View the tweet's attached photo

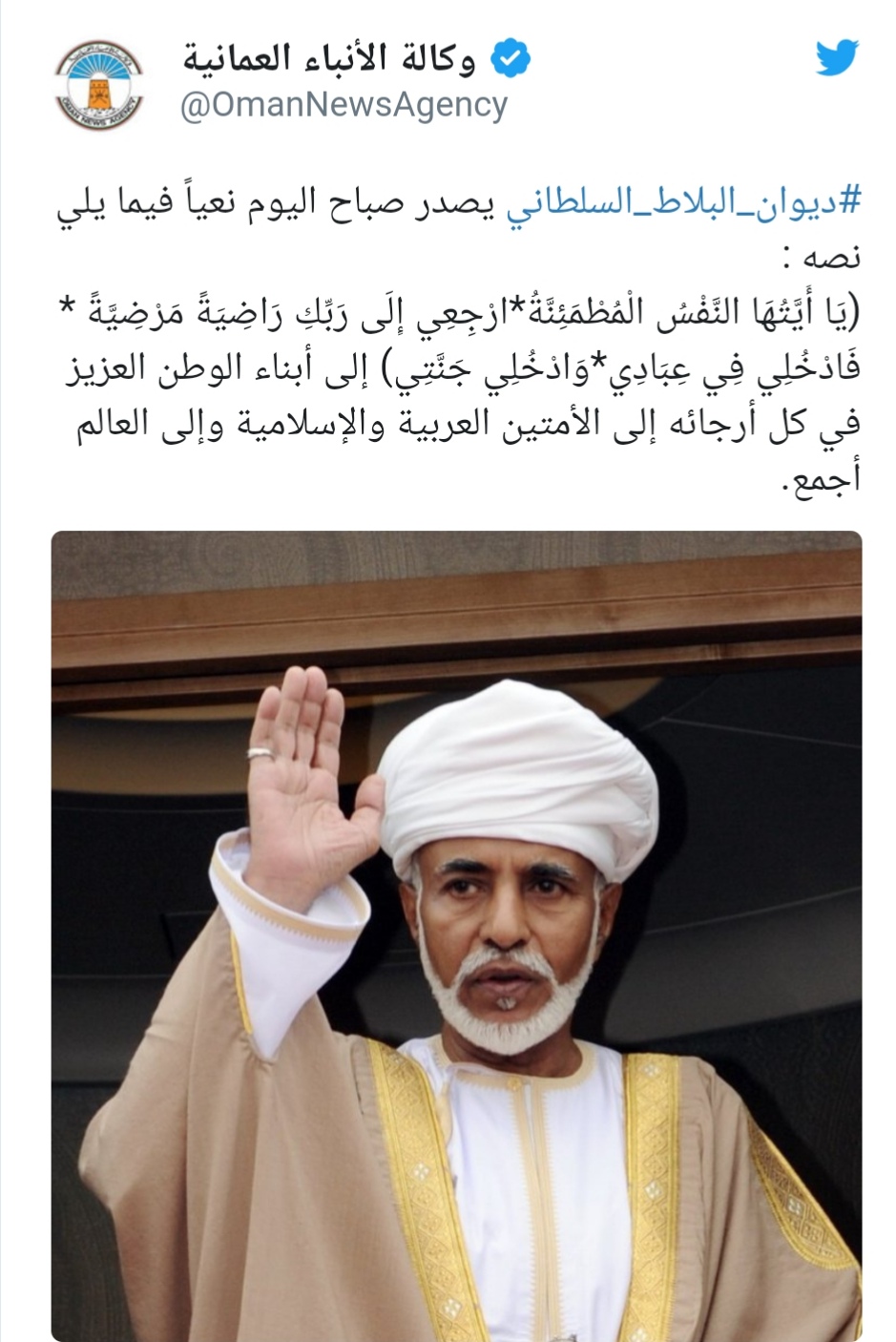coord(456,935)
